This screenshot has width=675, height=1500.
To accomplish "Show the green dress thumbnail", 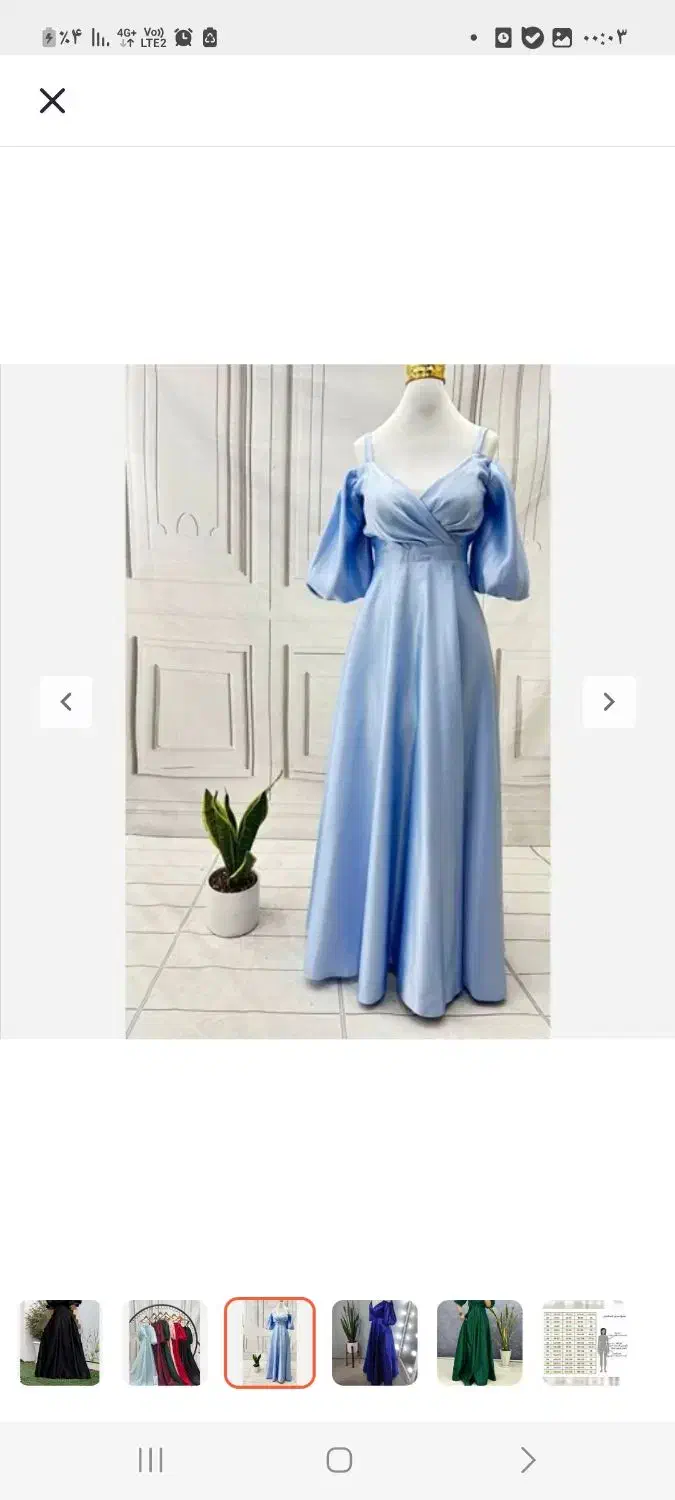I will click(479, 1342).
